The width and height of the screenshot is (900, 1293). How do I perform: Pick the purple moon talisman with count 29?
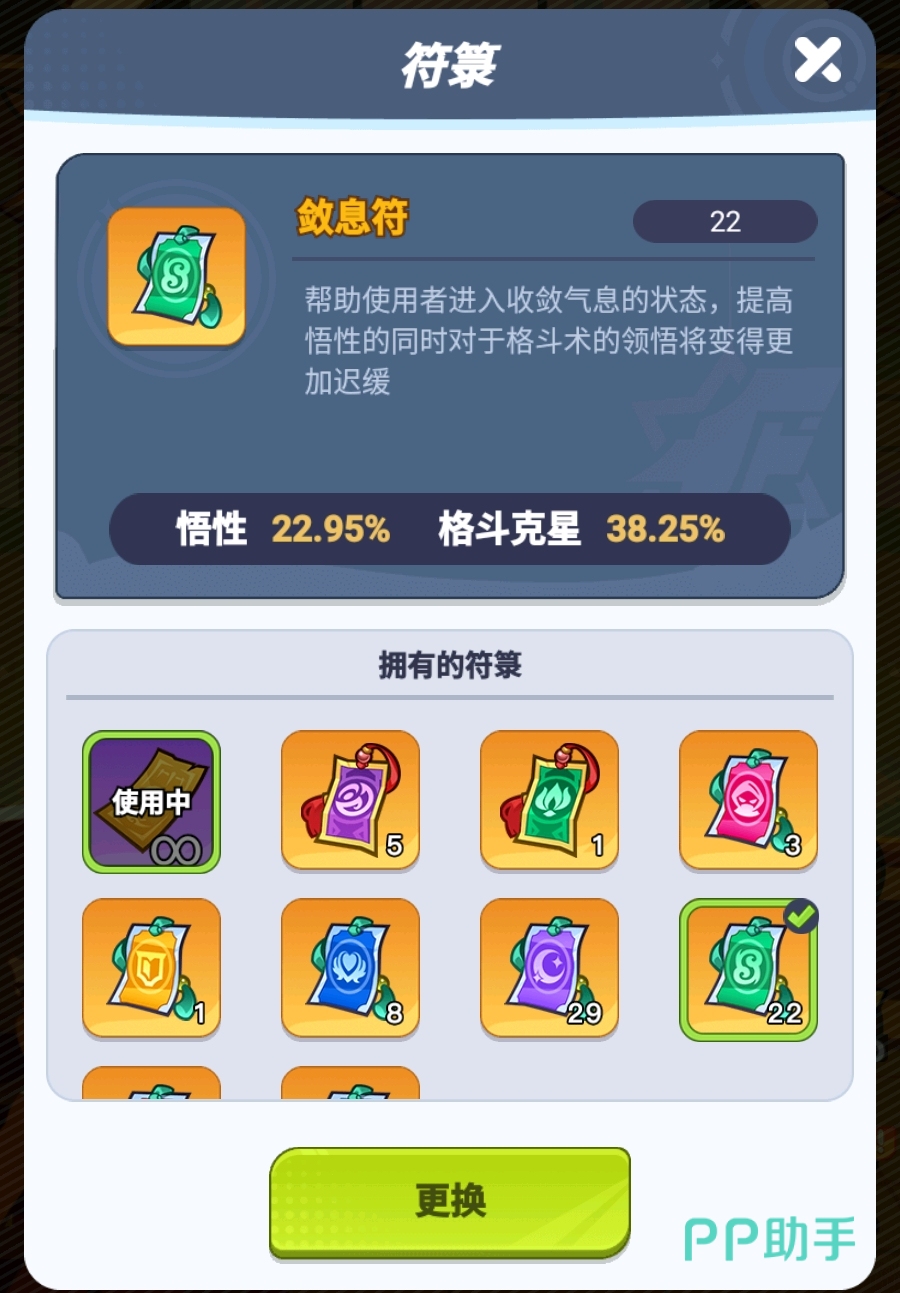pyautogui.click(x=549, y=968)
